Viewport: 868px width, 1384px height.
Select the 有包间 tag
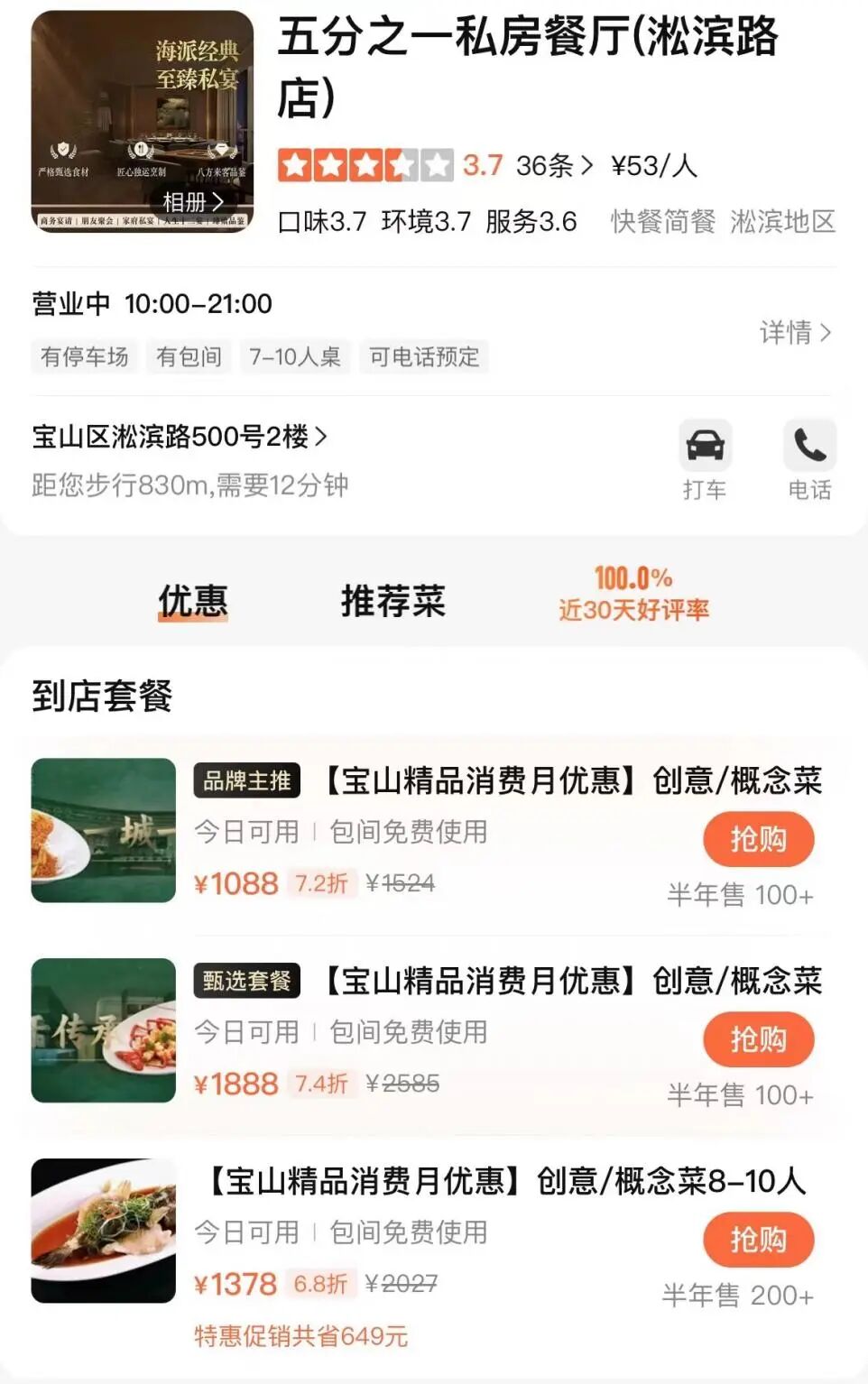pyautogui.click(x=189, y=357)
